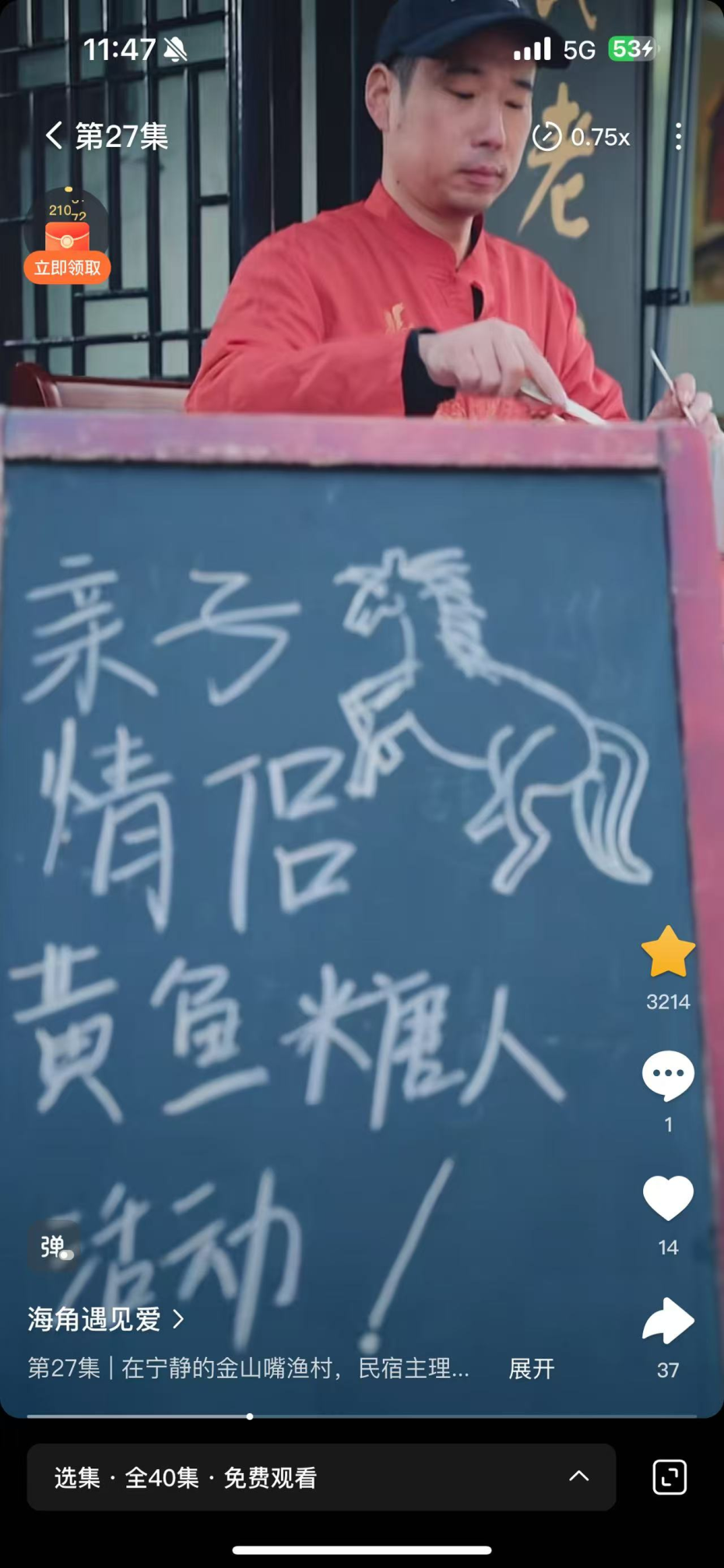Open the 选集 episode selection panel
This screenshot has width=724, height=1568.
[x=321, y=1477]
